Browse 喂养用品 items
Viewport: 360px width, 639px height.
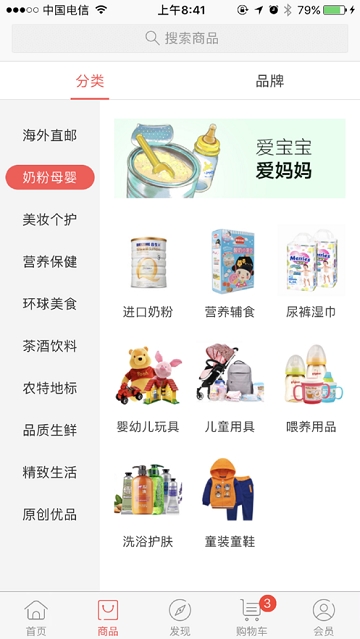click(311, 388)
